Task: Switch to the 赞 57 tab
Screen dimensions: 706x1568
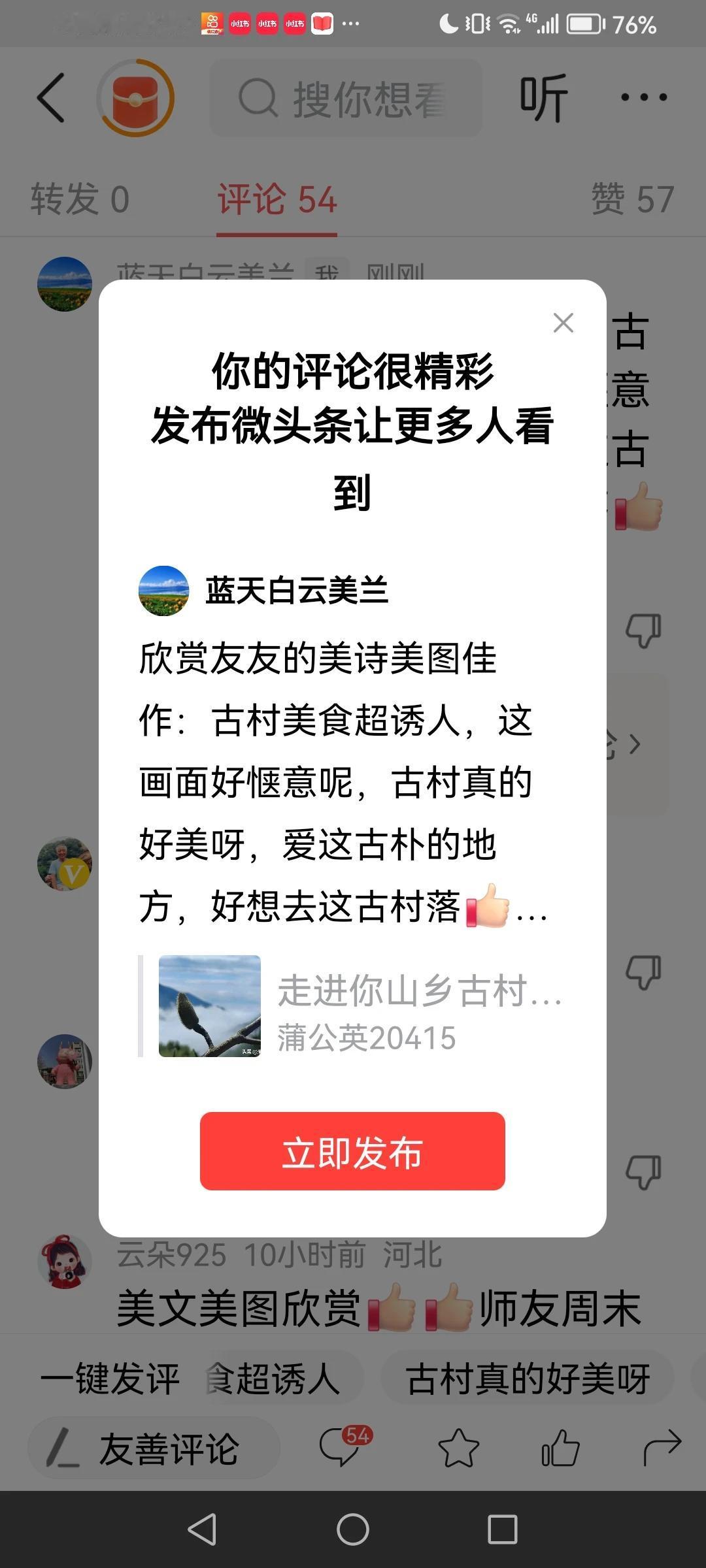Action: pyautogui.click(x=631, y=201)
